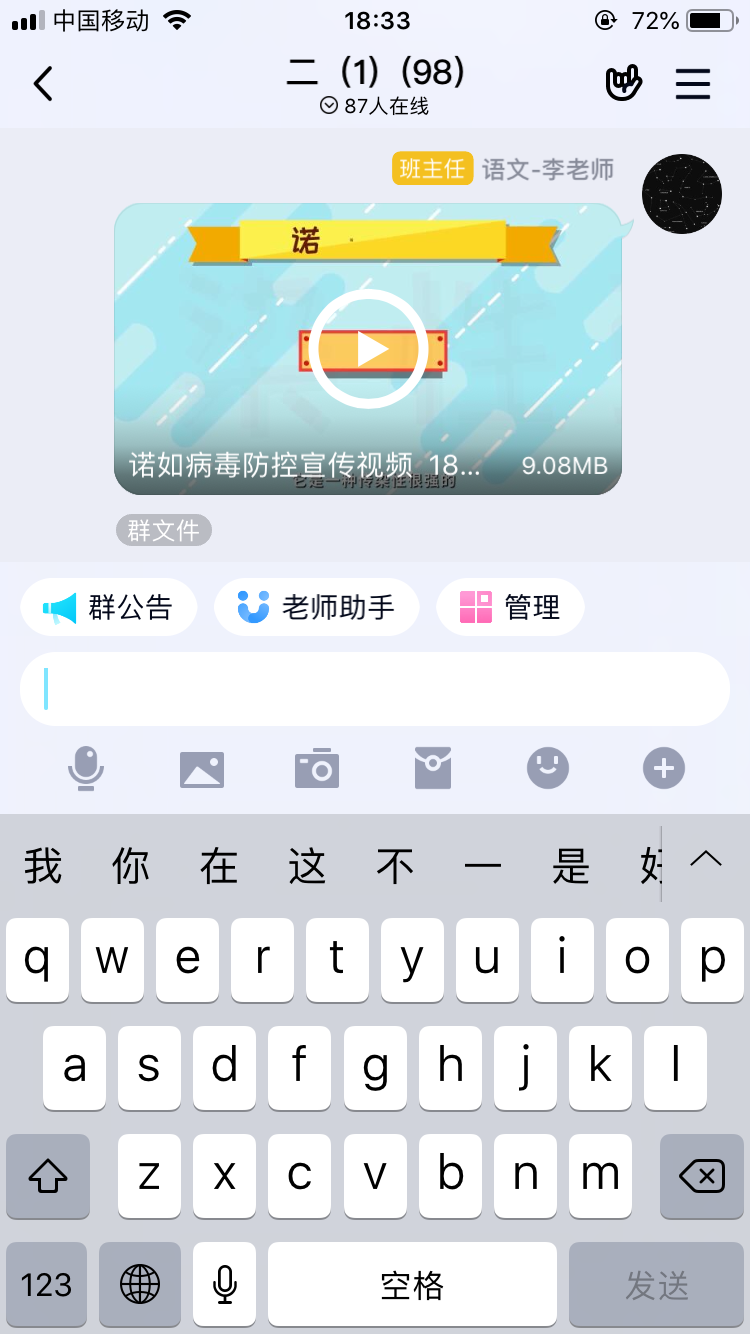Go back from the group chat

click(42, 84)
